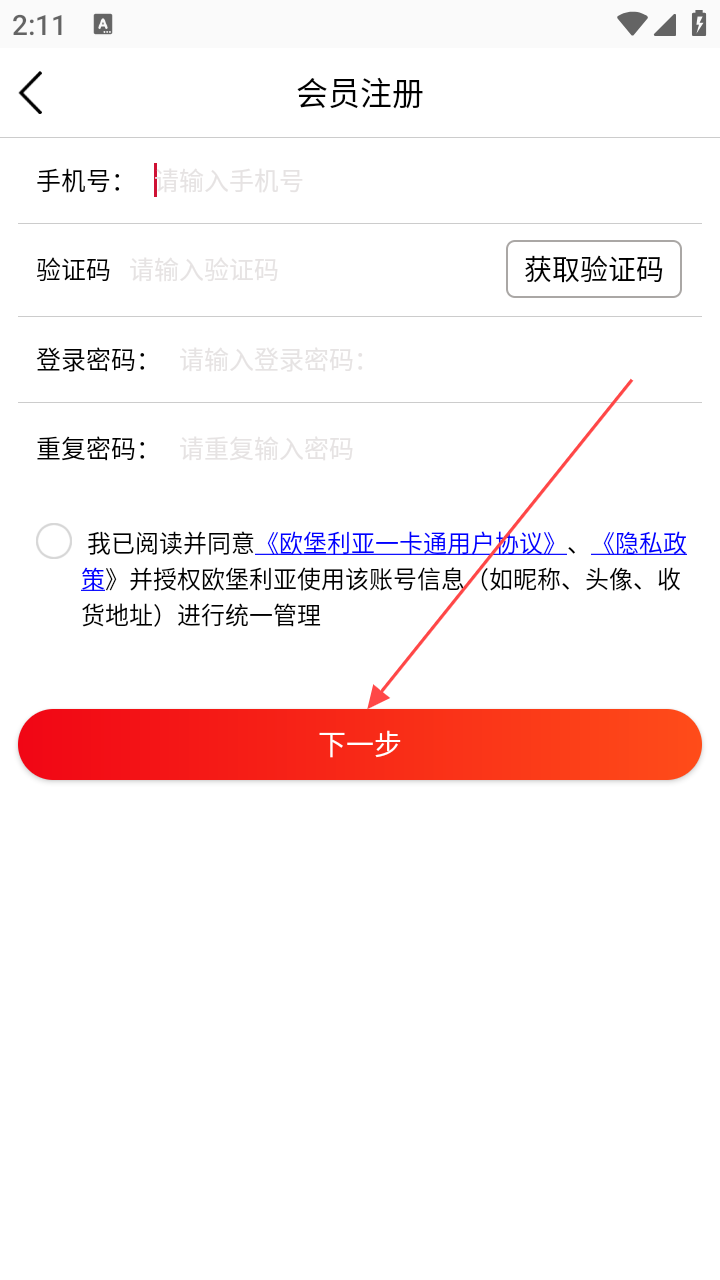Tap the 重复密码 confirm password field

pyautogui.click(x=420, y=449)
